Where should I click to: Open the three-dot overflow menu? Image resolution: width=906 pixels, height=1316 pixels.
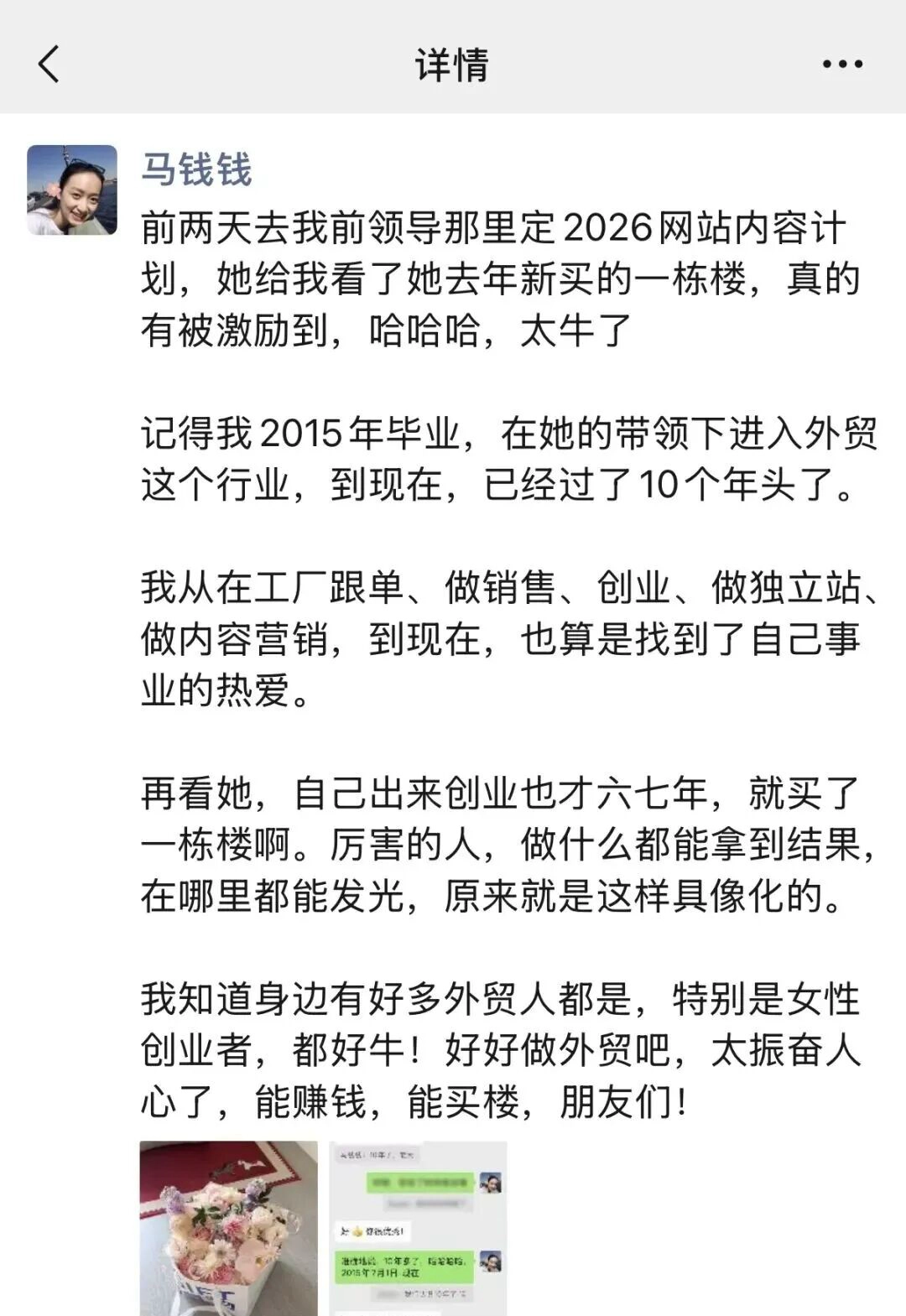(842, 64)
